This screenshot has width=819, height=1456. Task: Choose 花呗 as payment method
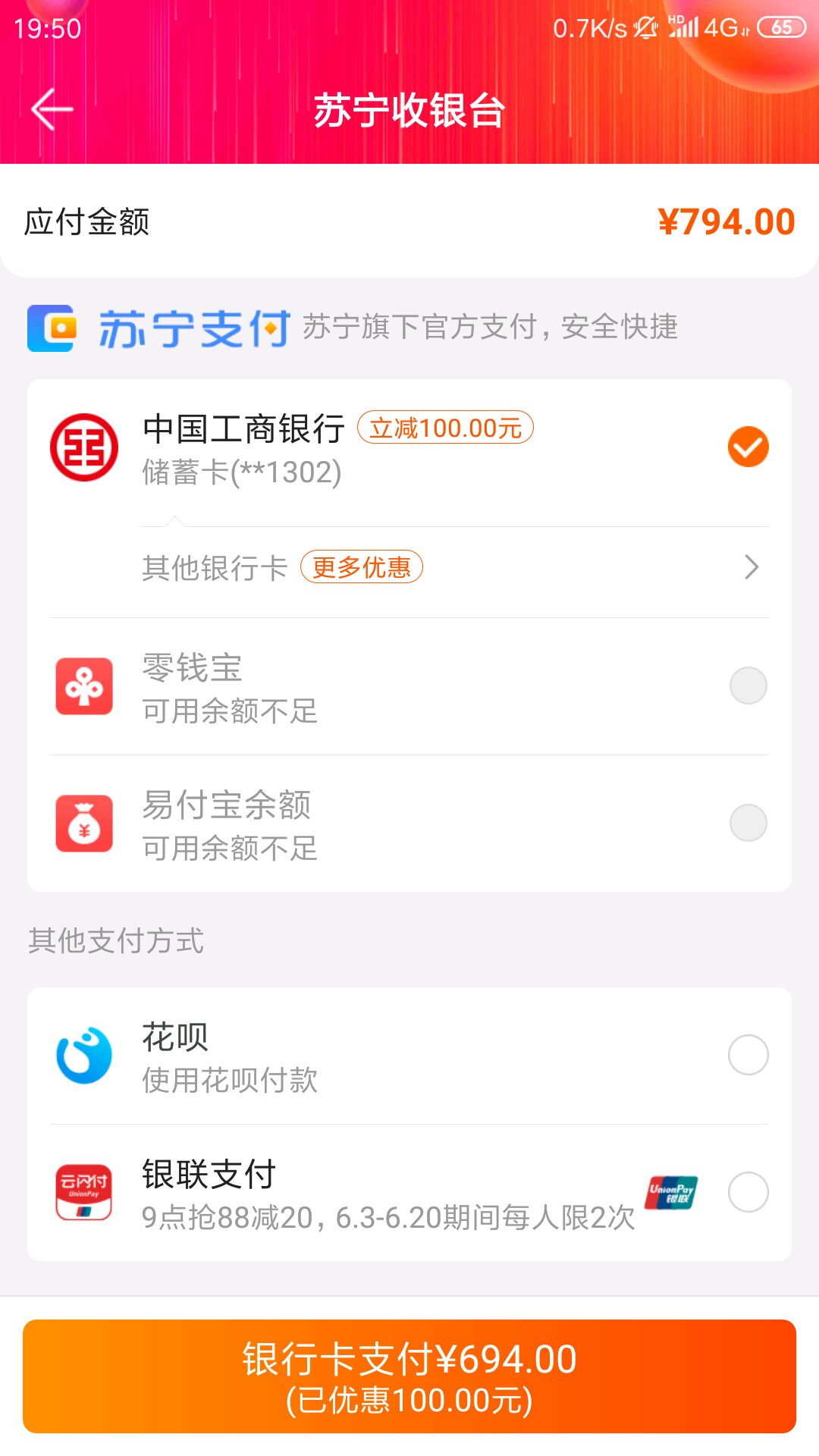(409, 1055)
